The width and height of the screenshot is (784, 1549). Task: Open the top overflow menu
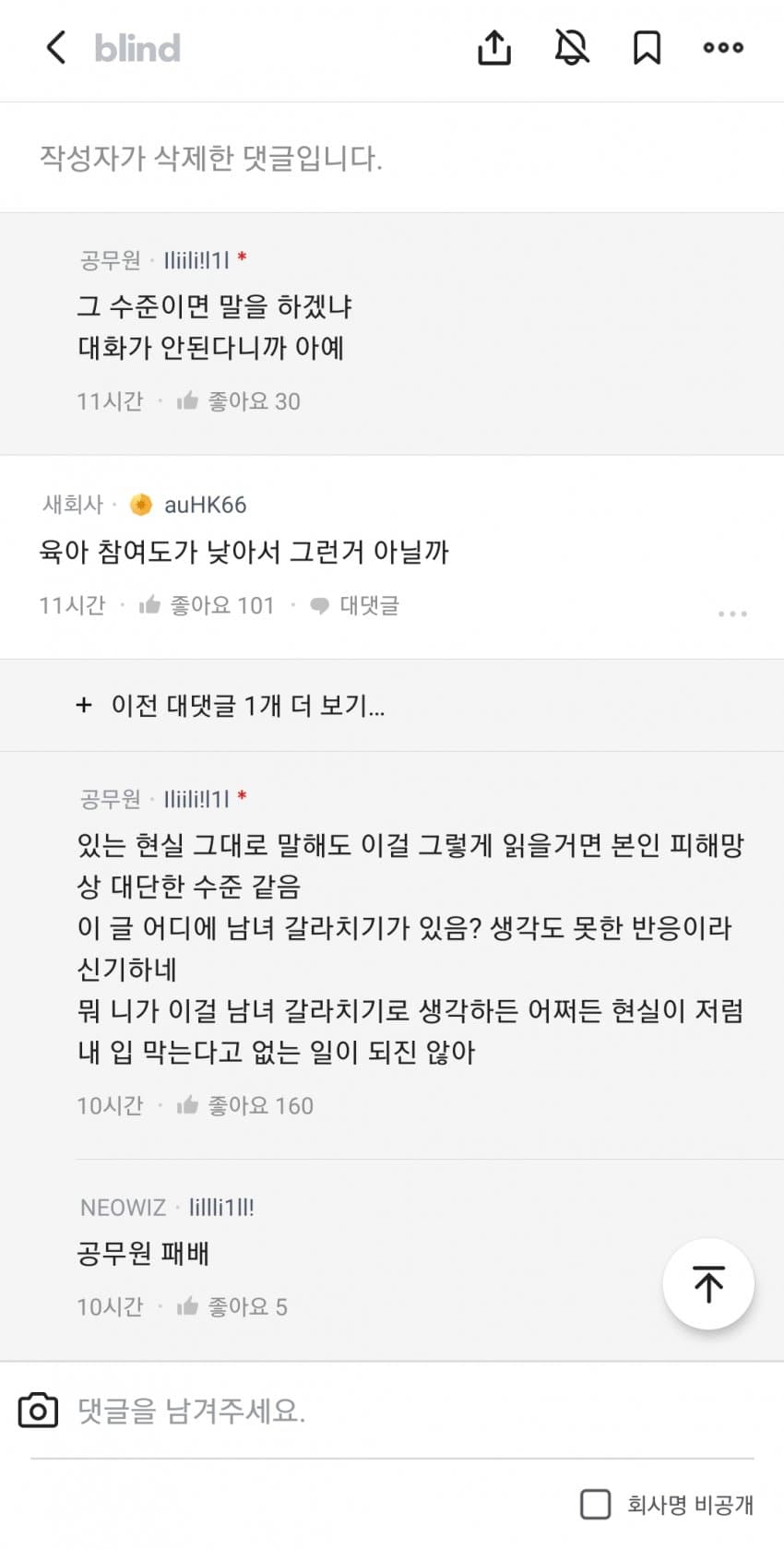click(723, 48)
